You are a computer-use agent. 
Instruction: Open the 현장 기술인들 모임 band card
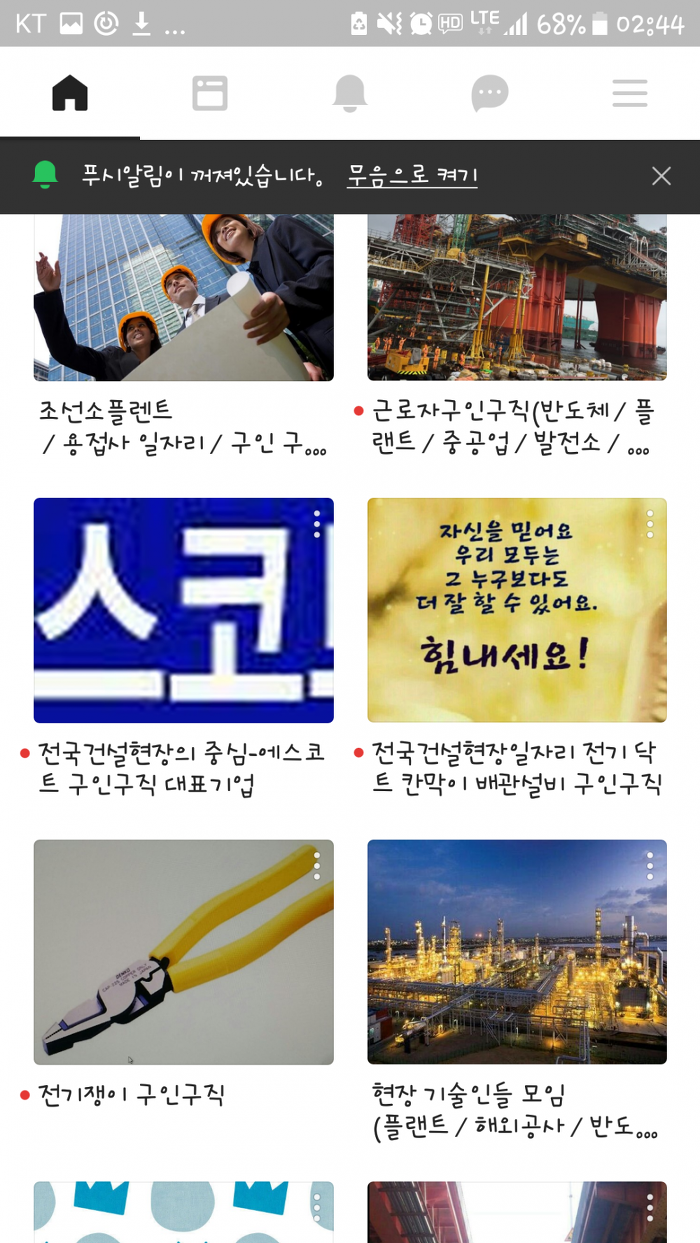click(x=517, y=990)
